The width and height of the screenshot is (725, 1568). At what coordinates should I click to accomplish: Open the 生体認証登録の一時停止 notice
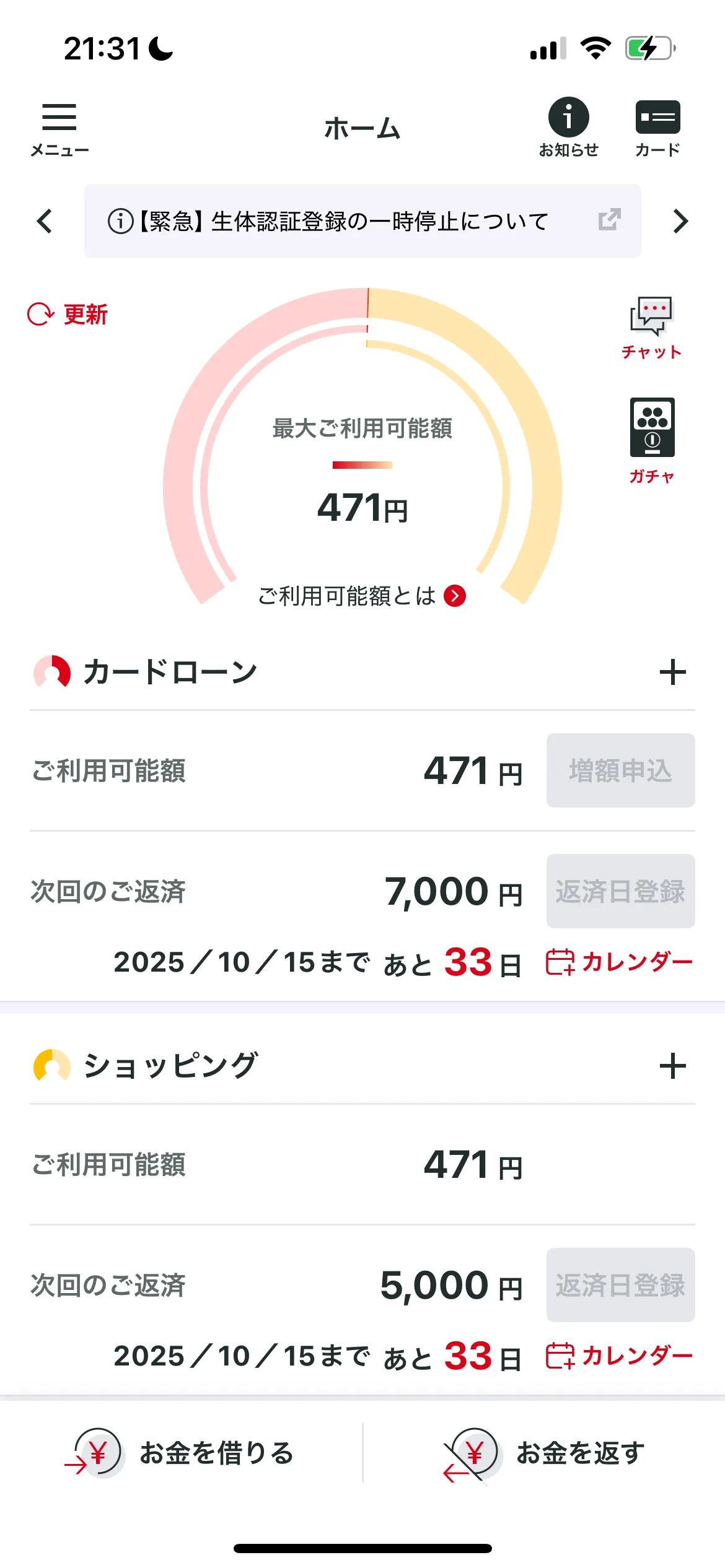coord(362,221)
